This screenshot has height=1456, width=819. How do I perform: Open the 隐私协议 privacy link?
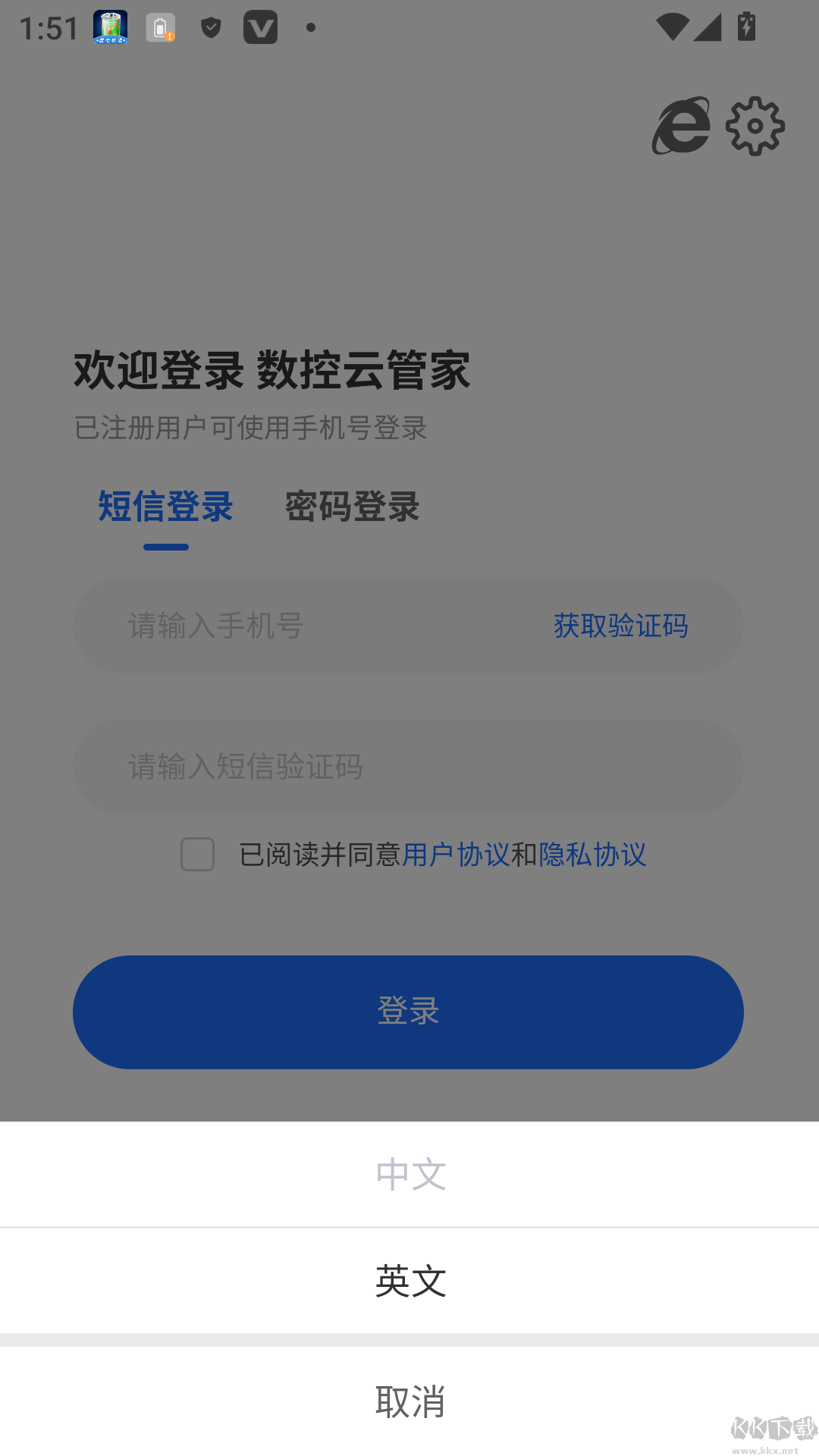[593, 855]
